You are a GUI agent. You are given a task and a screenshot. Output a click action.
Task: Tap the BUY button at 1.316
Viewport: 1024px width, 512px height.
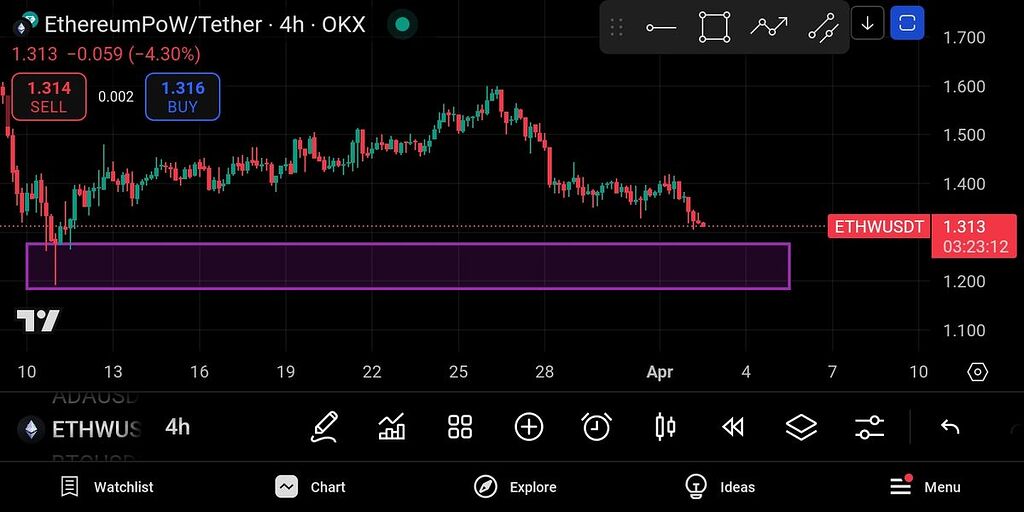pos(182,97)
